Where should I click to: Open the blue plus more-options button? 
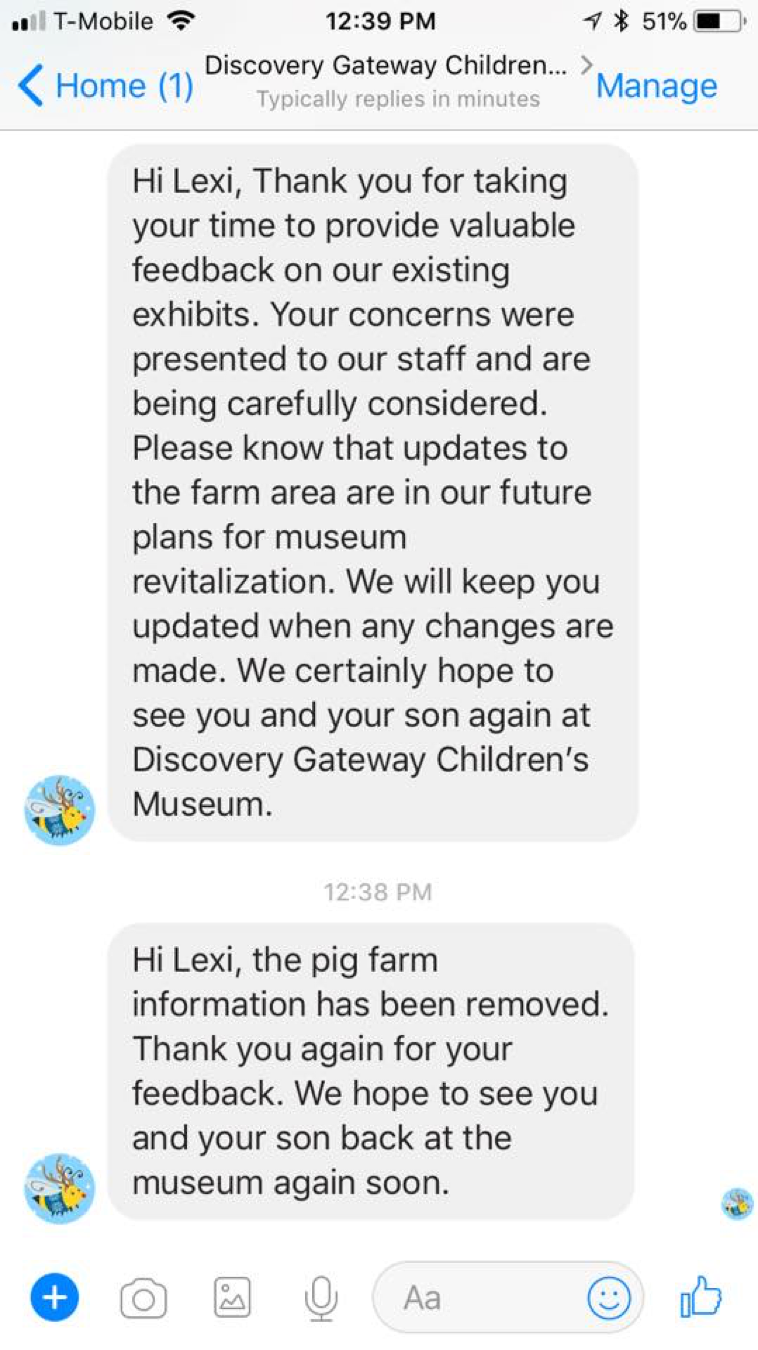pyautogui.click(x=54, y=1298)
